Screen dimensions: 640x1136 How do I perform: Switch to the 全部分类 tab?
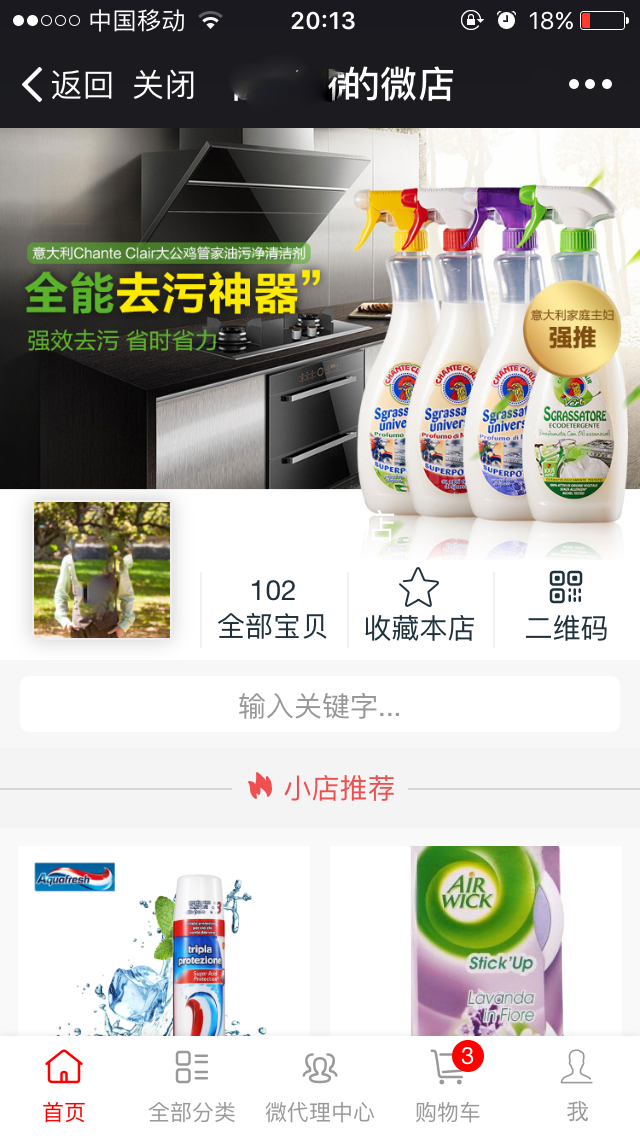point(192,1085)
